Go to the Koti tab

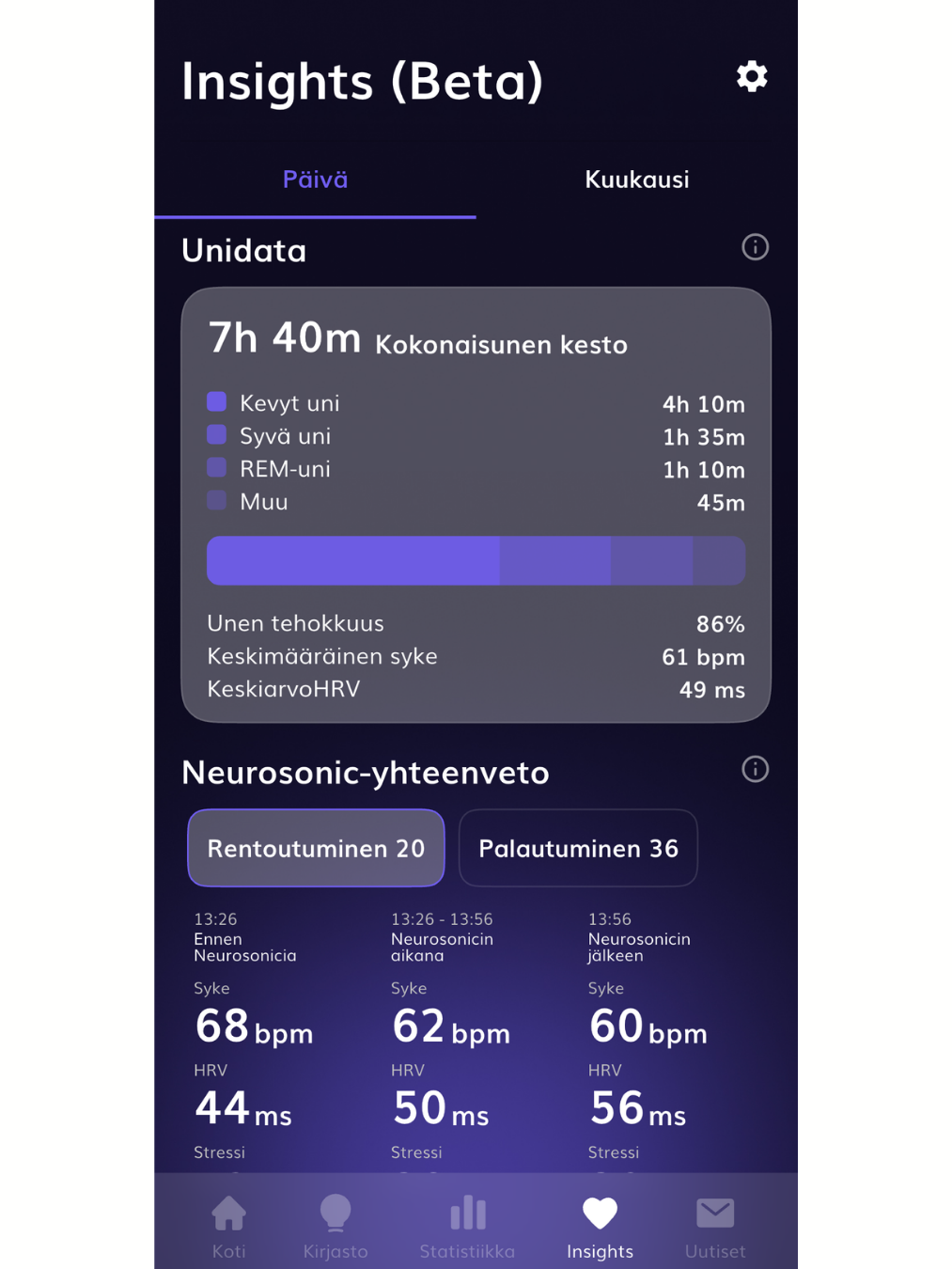coord(228,1226)
